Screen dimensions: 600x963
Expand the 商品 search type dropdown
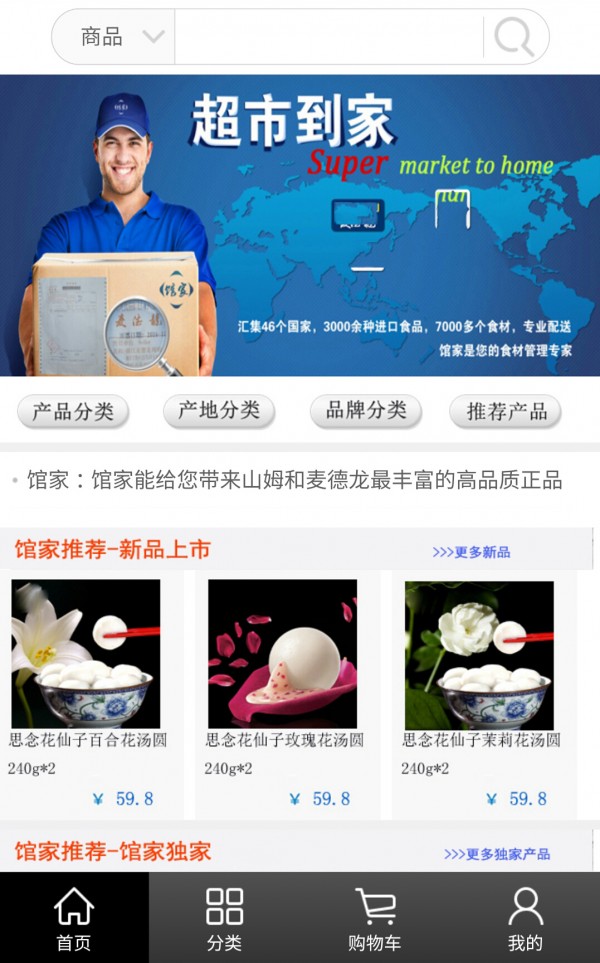click(x=119, y=38)
